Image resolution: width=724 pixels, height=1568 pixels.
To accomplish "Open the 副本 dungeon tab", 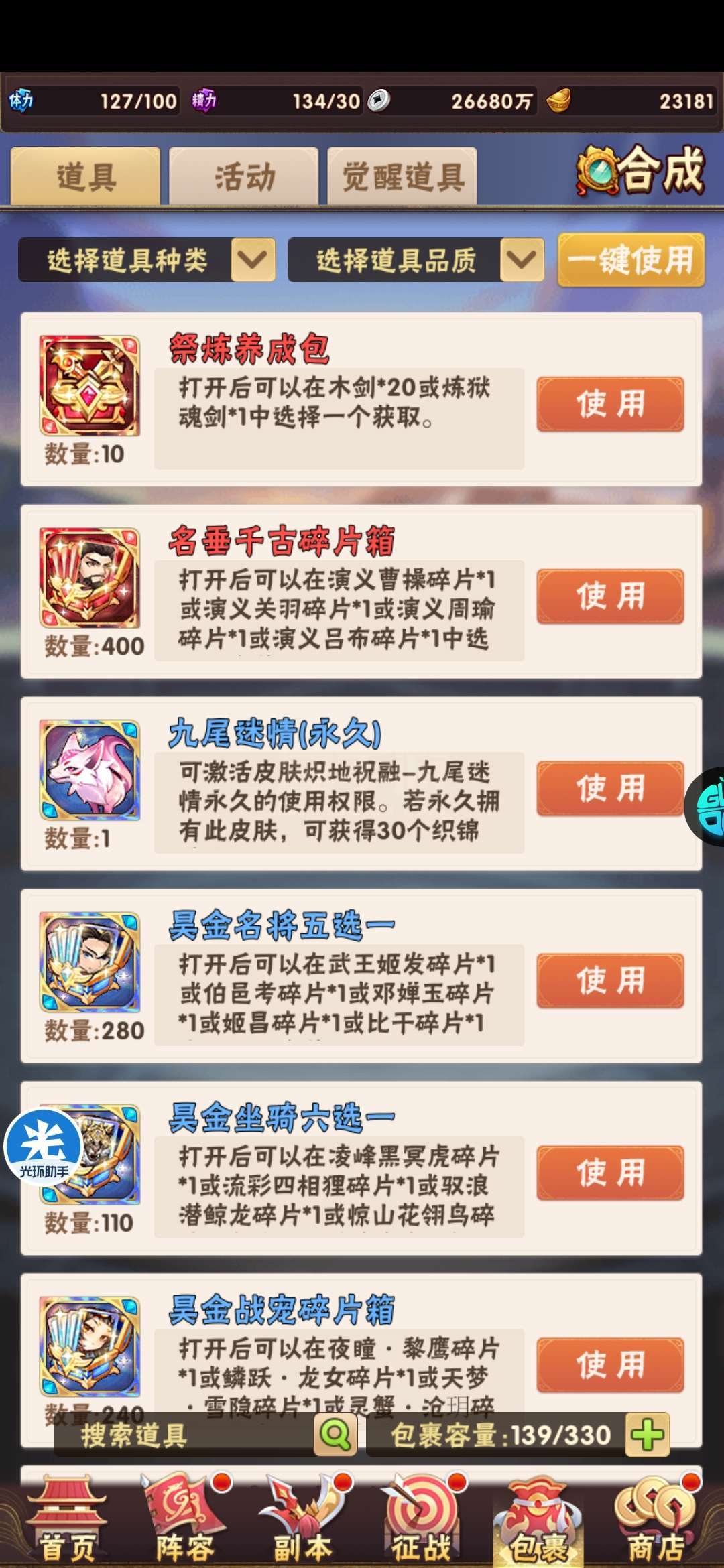I will (302, 1521).
